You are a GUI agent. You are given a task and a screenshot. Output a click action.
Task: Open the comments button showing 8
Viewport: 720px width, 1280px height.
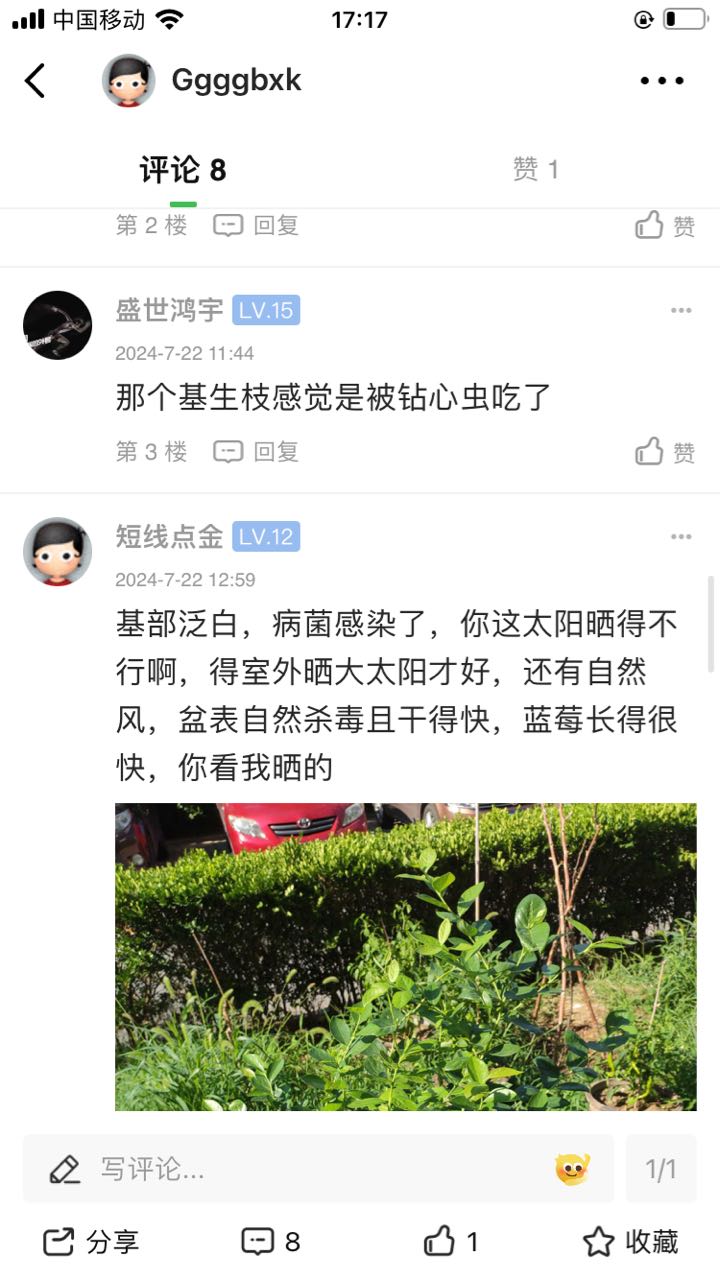tap(270, 1242)
